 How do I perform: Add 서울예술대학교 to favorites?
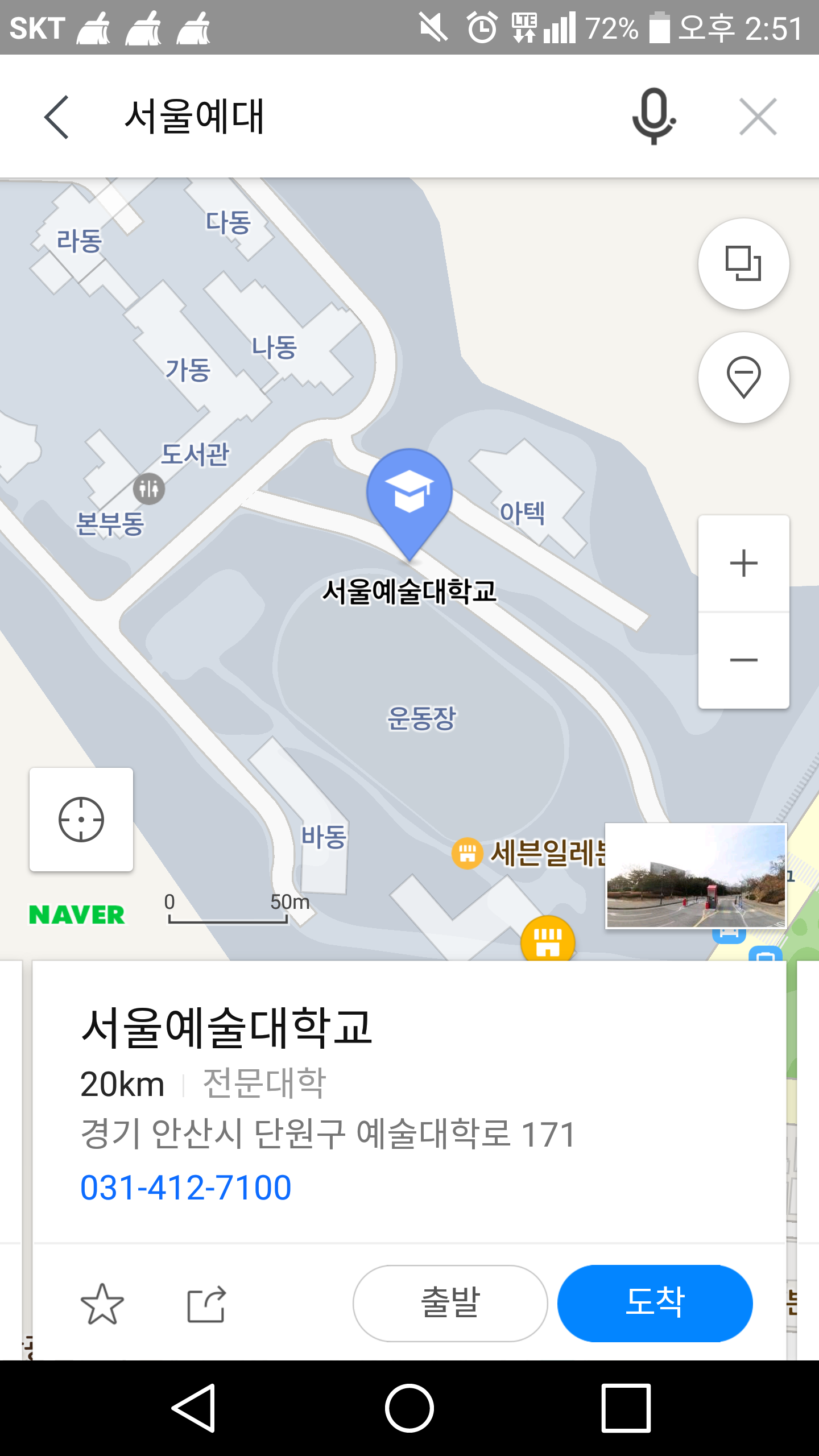point(102,1304)
